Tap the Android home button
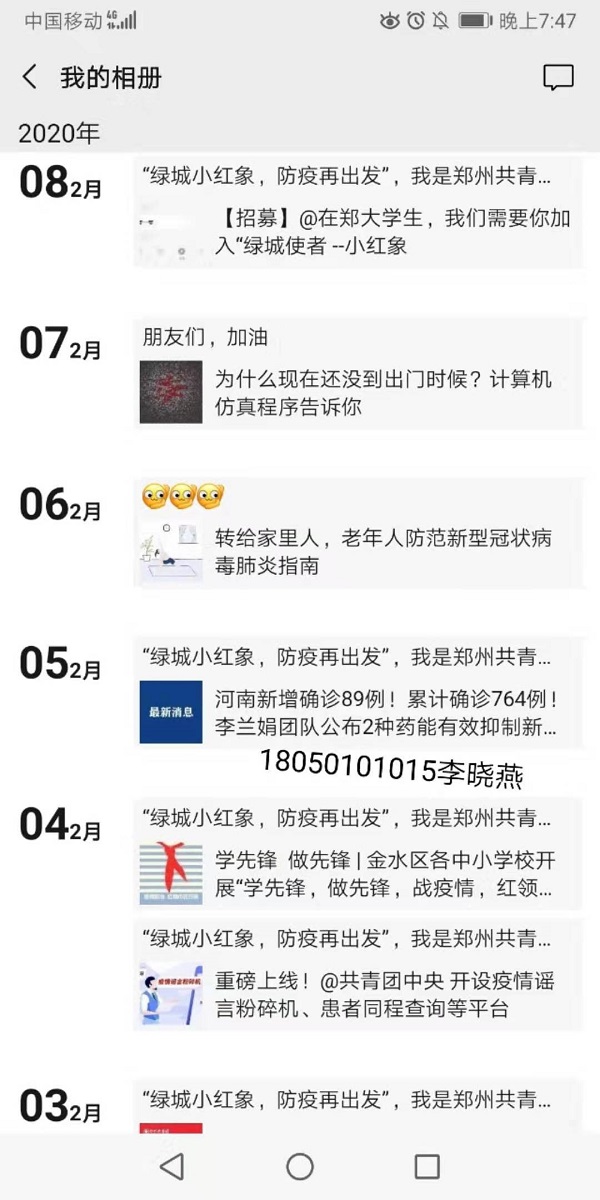The width and height of the screenshot is (600, 1200). (x=300, y=1166)
